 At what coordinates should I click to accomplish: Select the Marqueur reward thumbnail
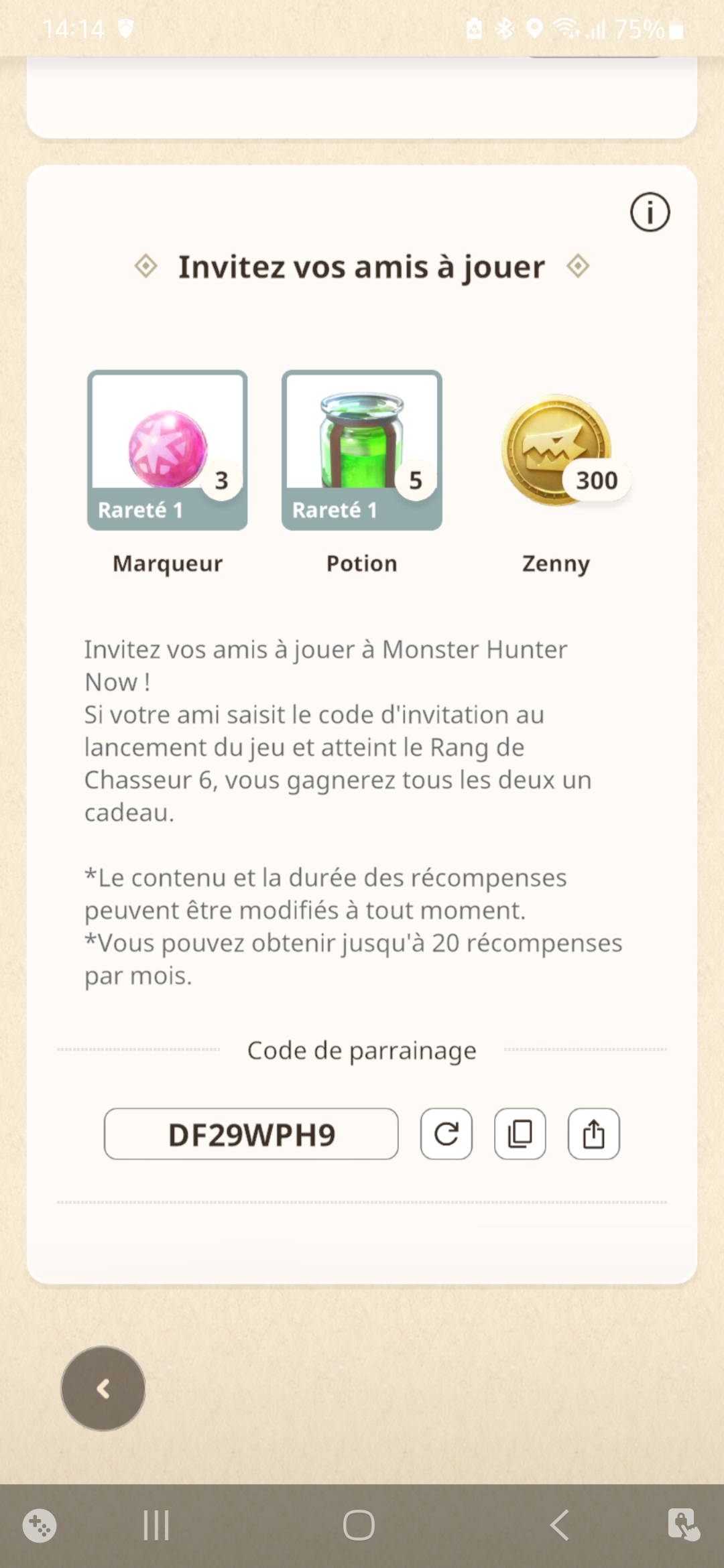pyautogui.click(x=167, y=449)
